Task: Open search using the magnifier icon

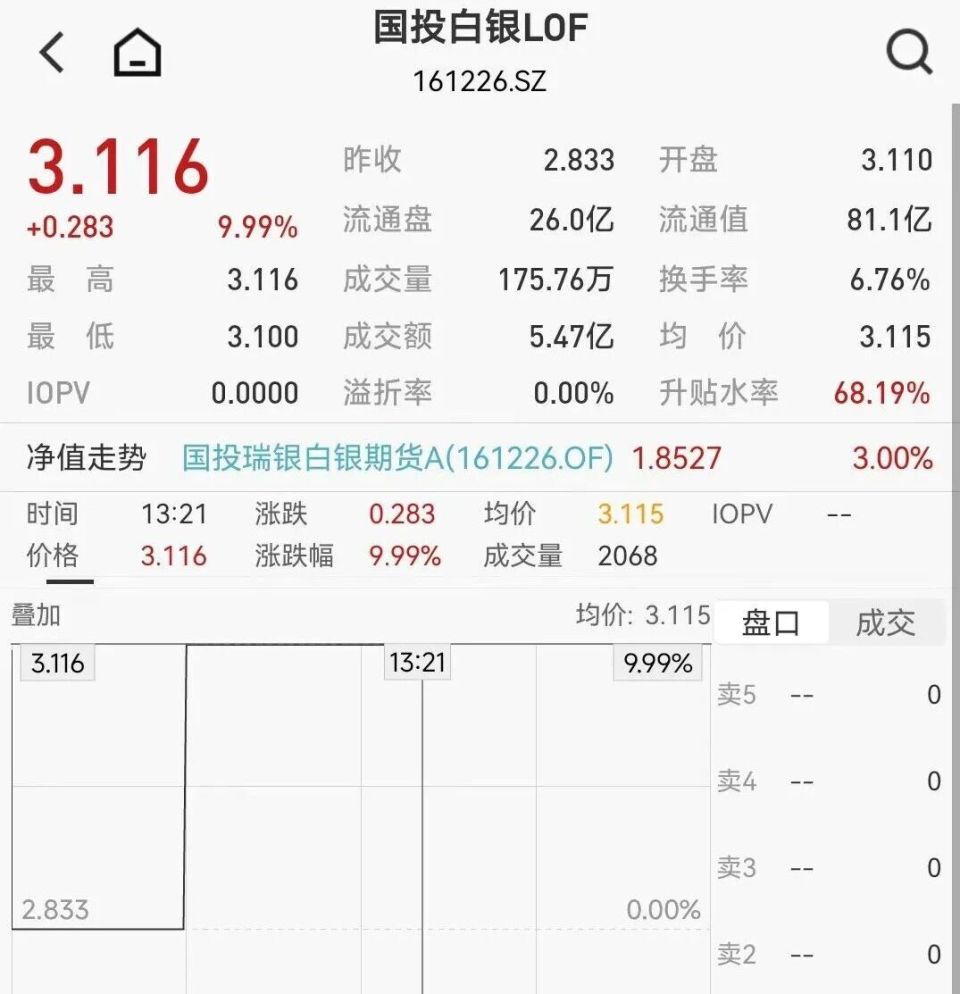Action: click(908, 50)
